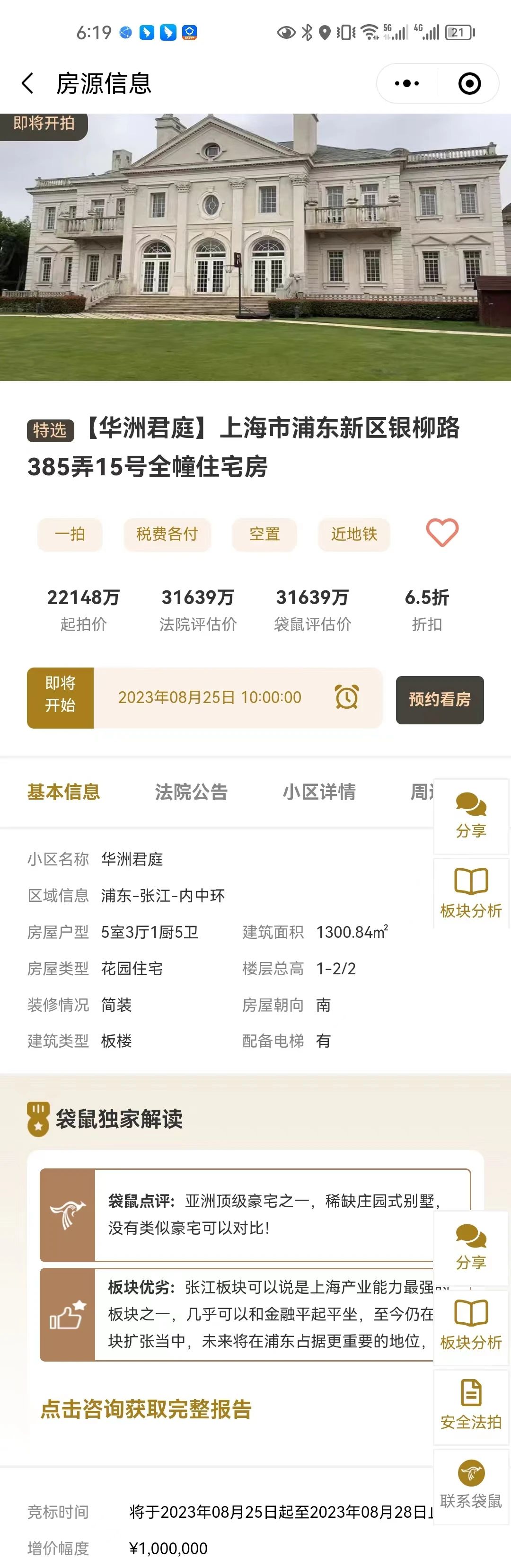Switch to the 小区详情 tab
Viewport: 511px width, 1568px height.
(x=319, y=792)
